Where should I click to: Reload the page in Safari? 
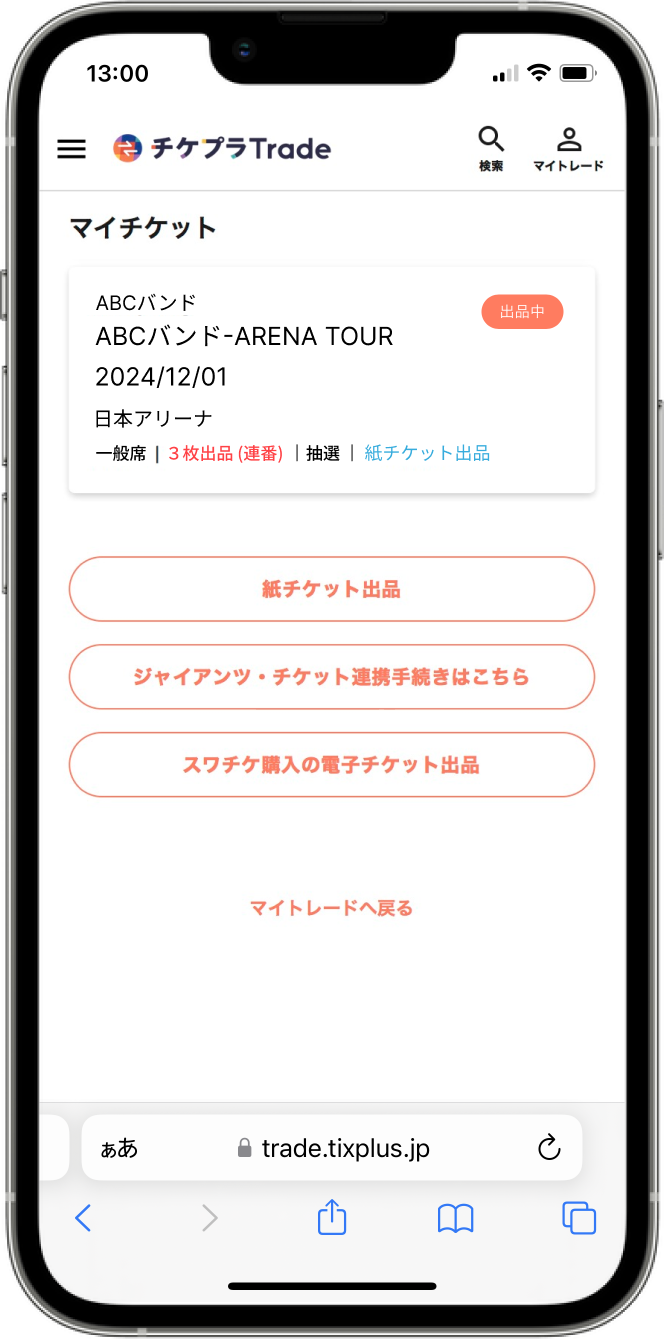549,1148
